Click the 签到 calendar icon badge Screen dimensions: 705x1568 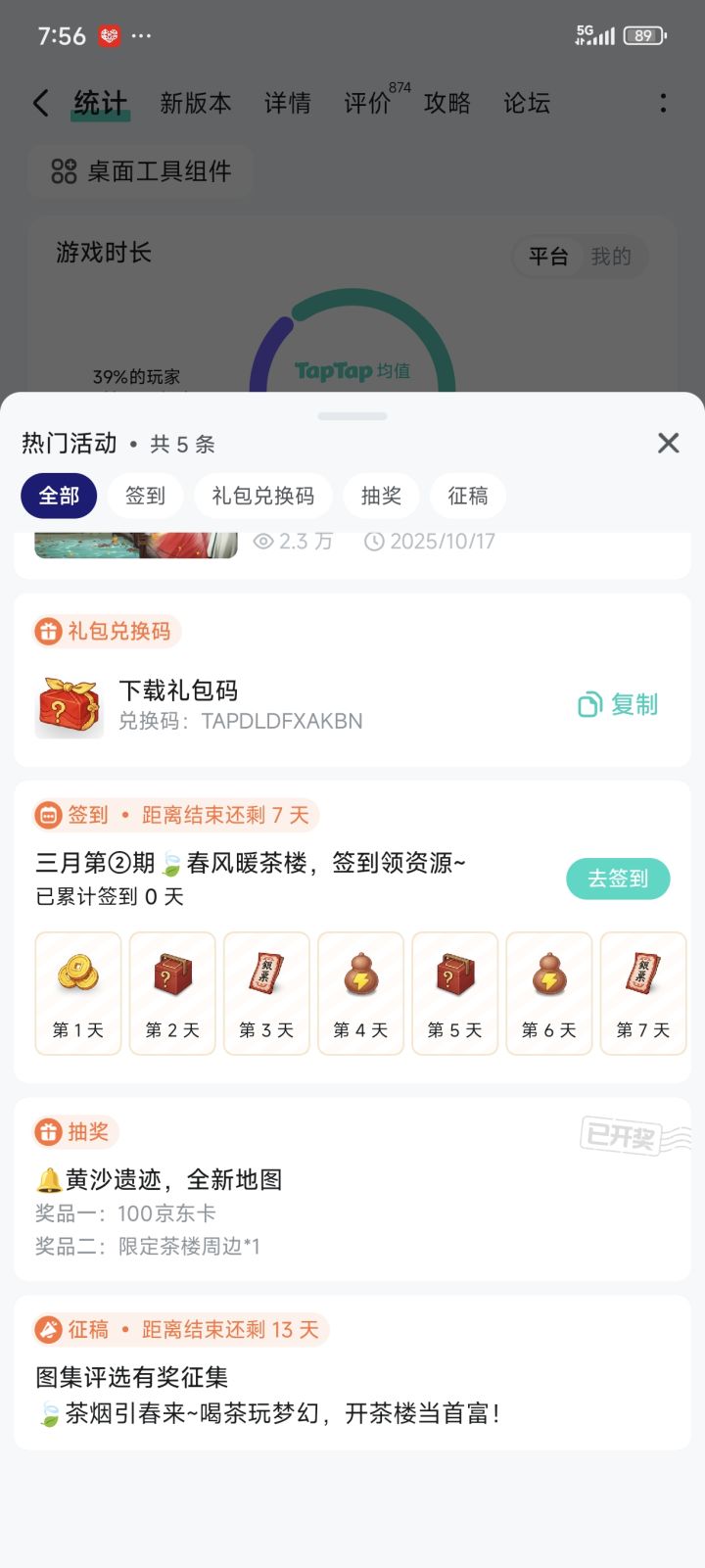tap(47, 815)
